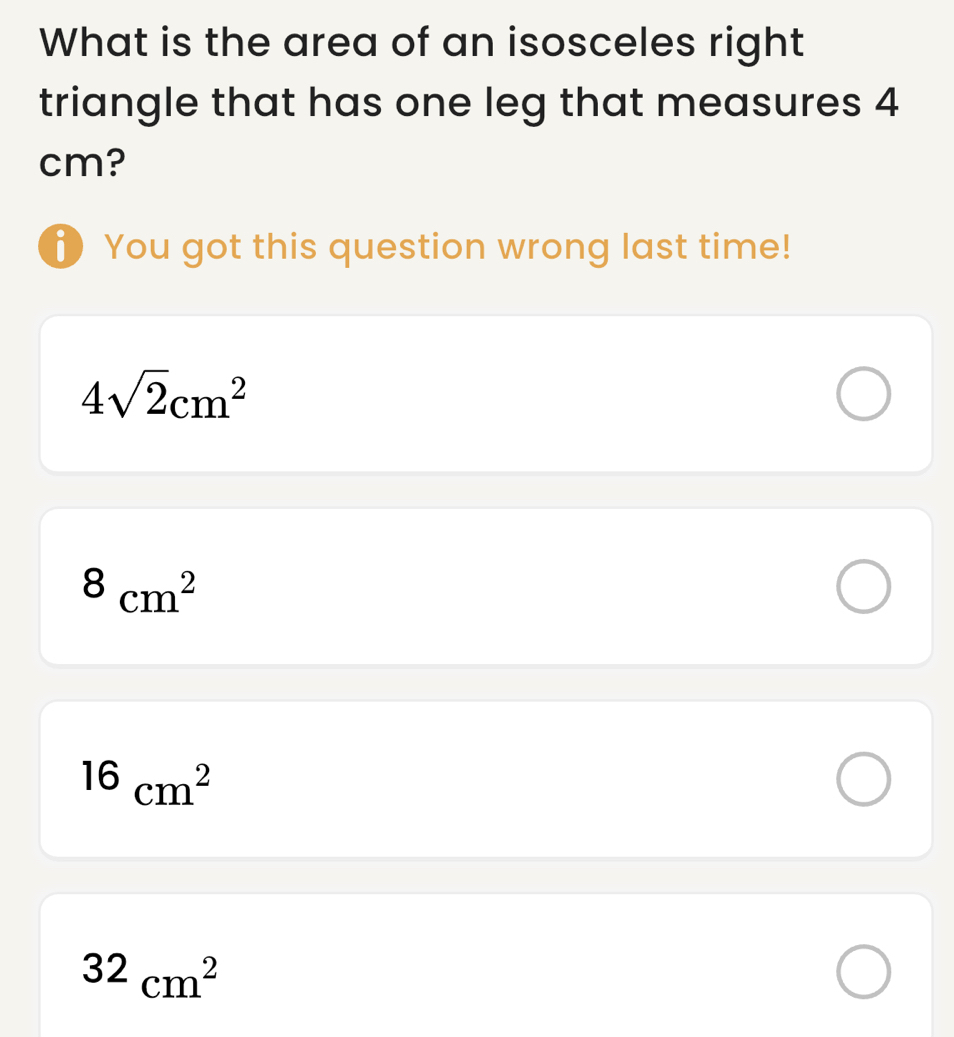This screenshot has height=1037, width=954.
Task: Choose 8 cm² as the answer
Action: pos(862,587)
